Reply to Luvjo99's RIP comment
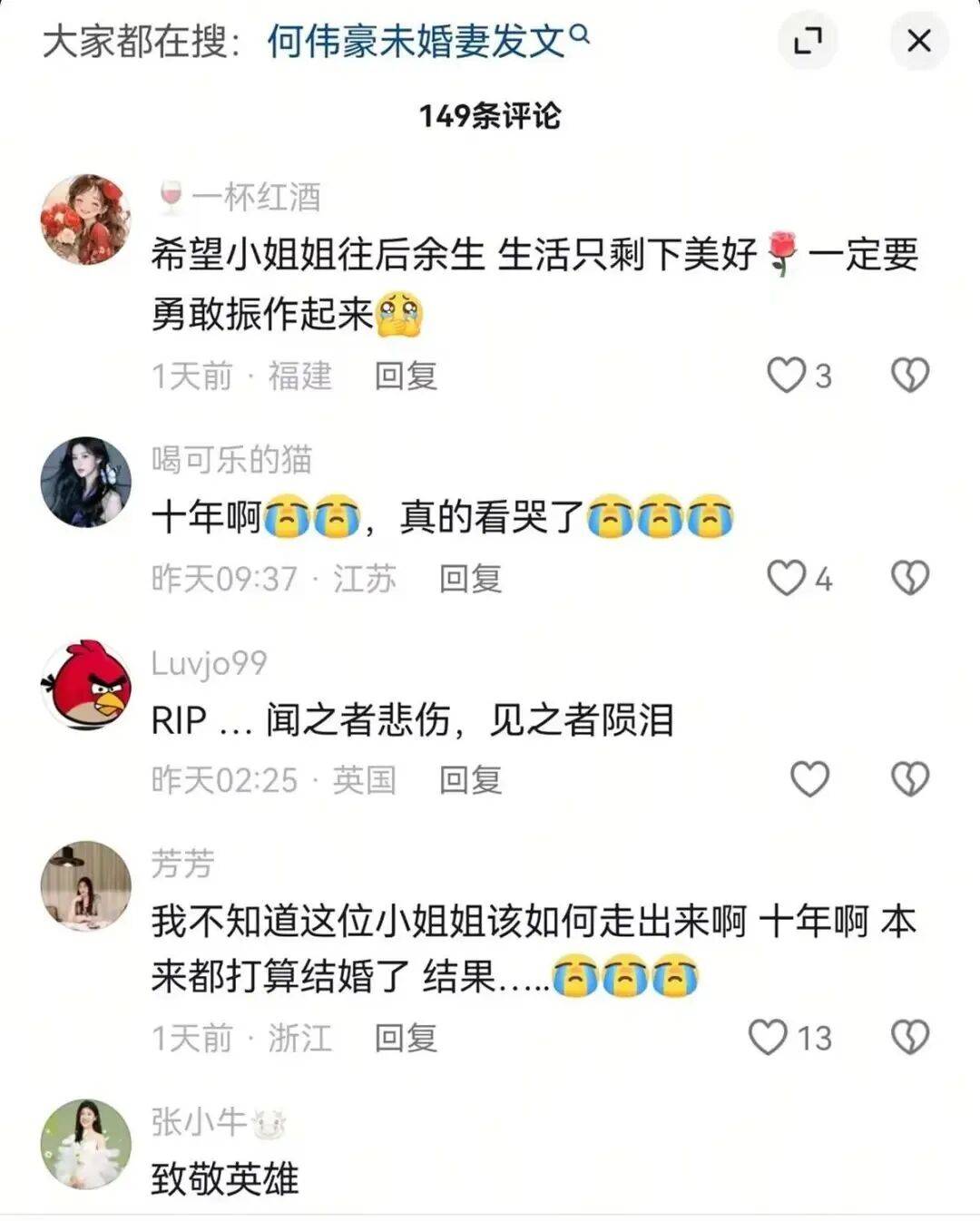Image resolution: width=980 pixels, height=1221 pixels. (x=470, y=779)
